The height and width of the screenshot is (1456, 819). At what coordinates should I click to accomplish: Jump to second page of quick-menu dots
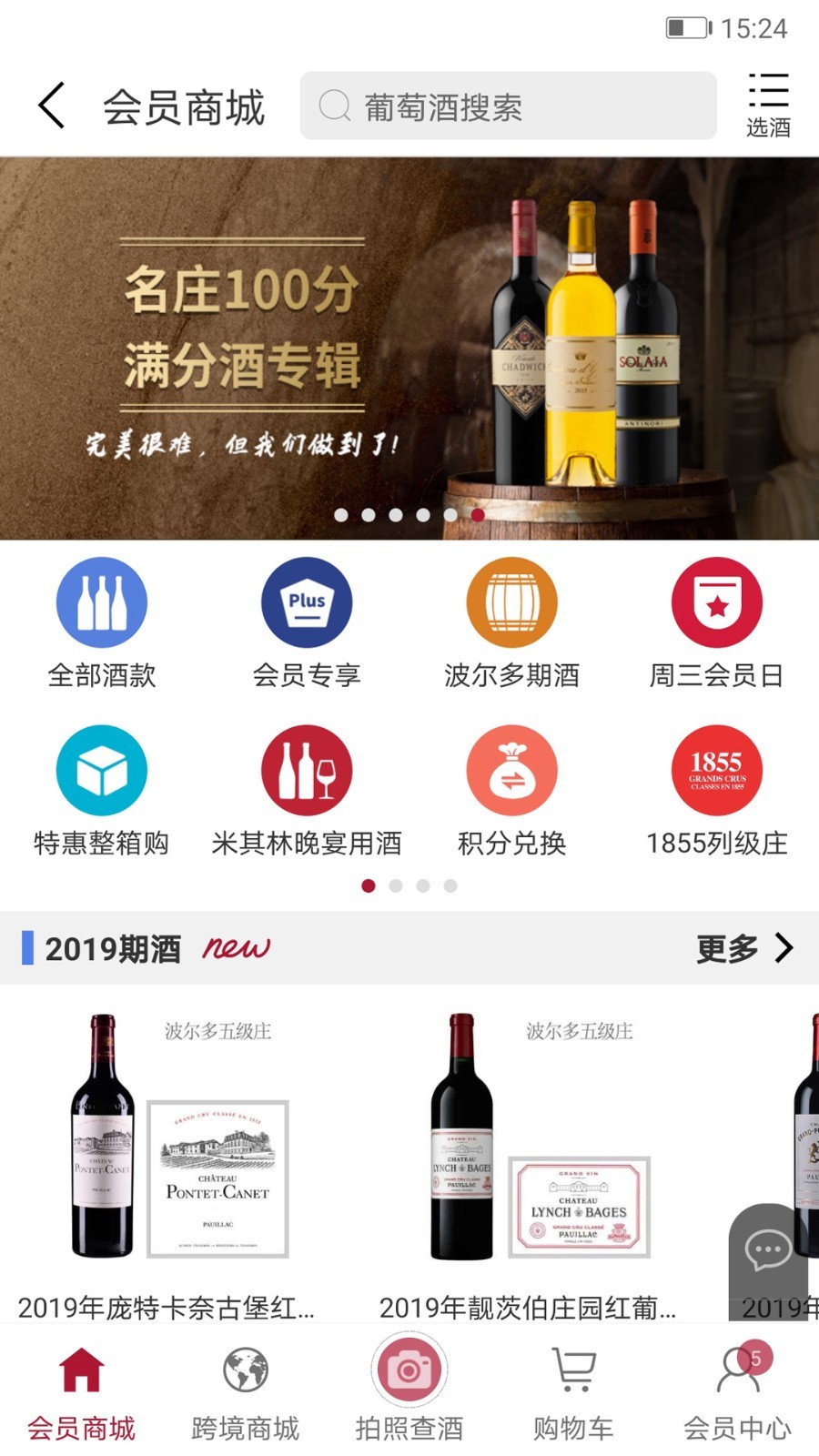pyautogui.click(x=396, y=885)
